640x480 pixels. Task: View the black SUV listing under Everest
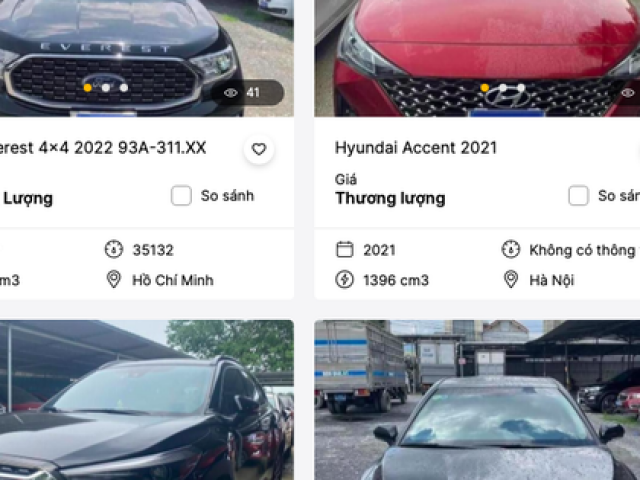[x=146, y=400]
